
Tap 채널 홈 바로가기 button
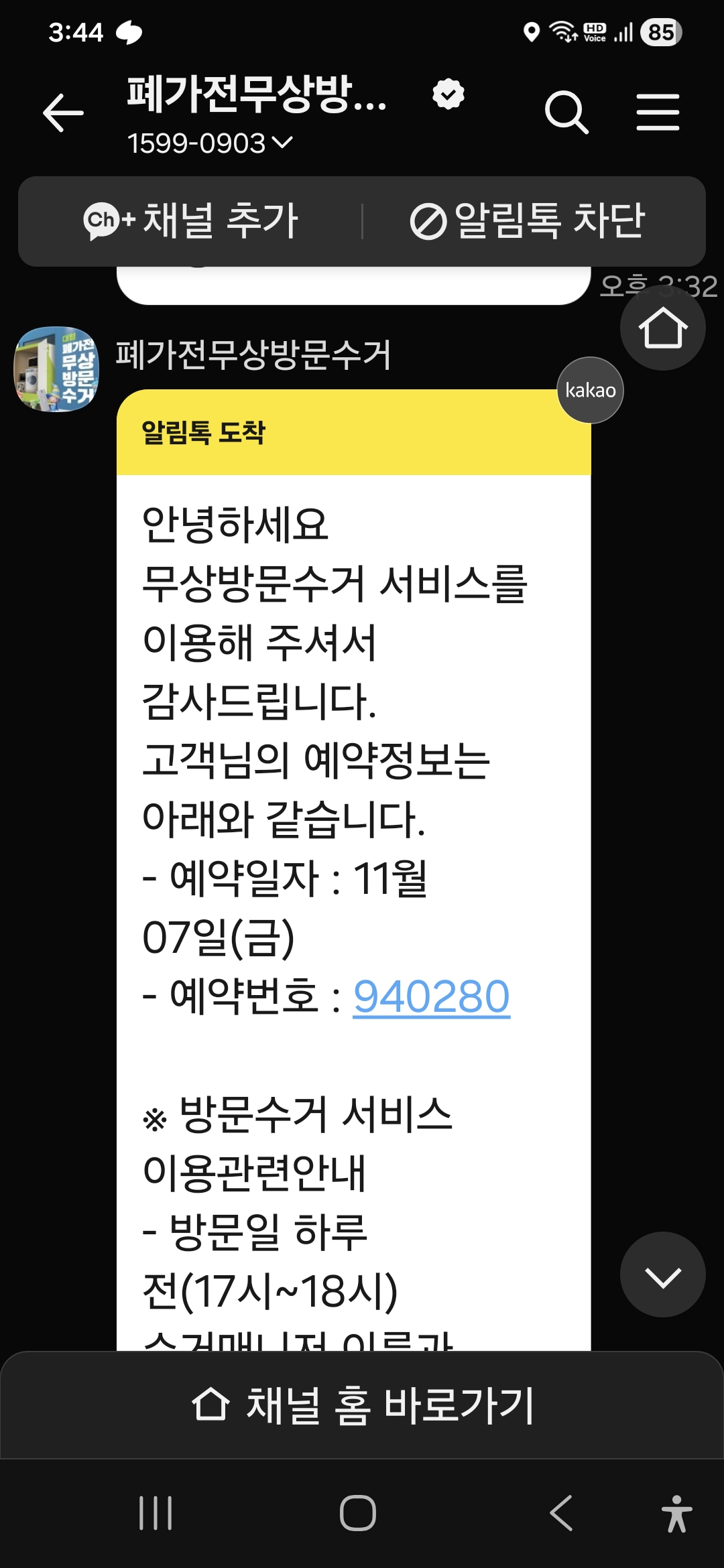tap(362, 1405)
